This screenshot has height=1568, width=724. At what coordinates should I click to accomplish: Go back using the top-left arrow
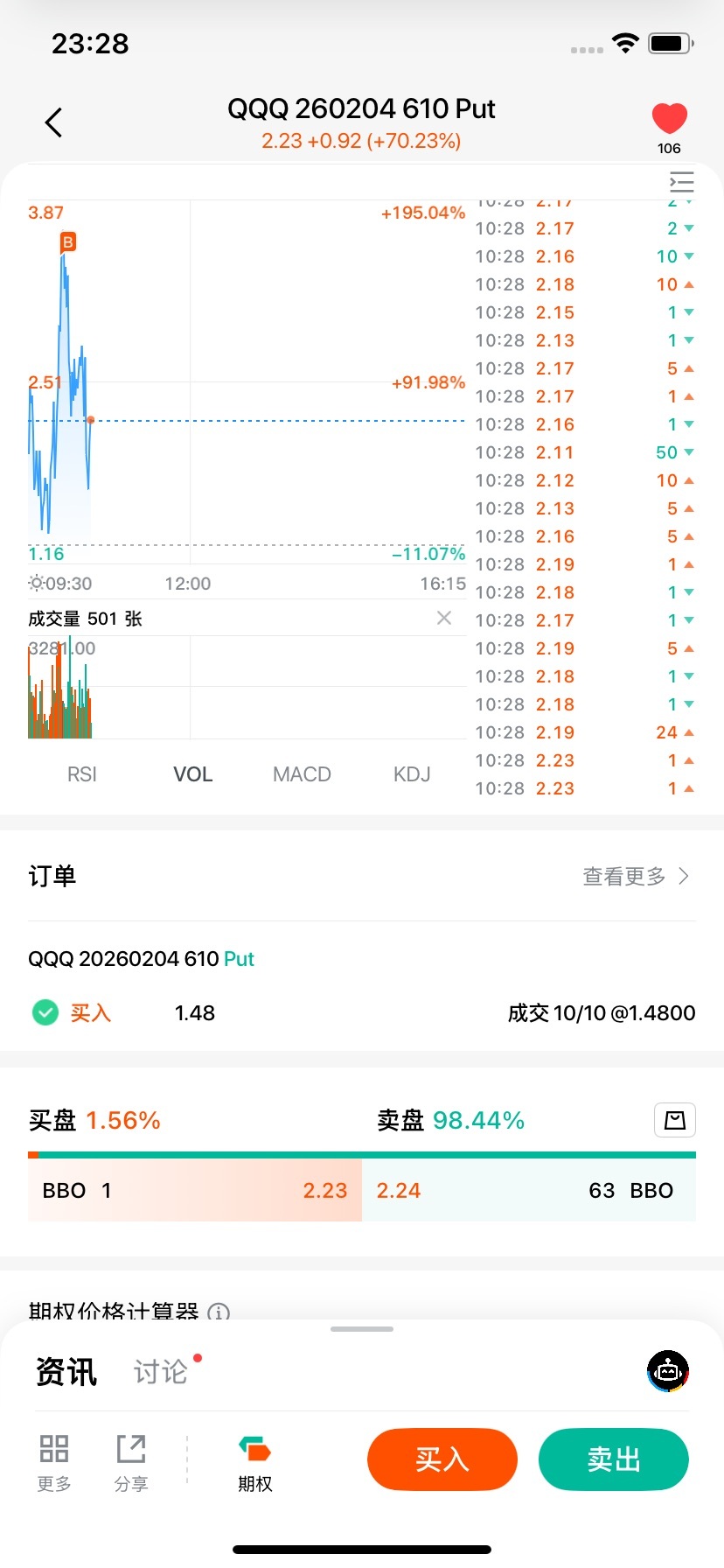(x=54, y=122)
